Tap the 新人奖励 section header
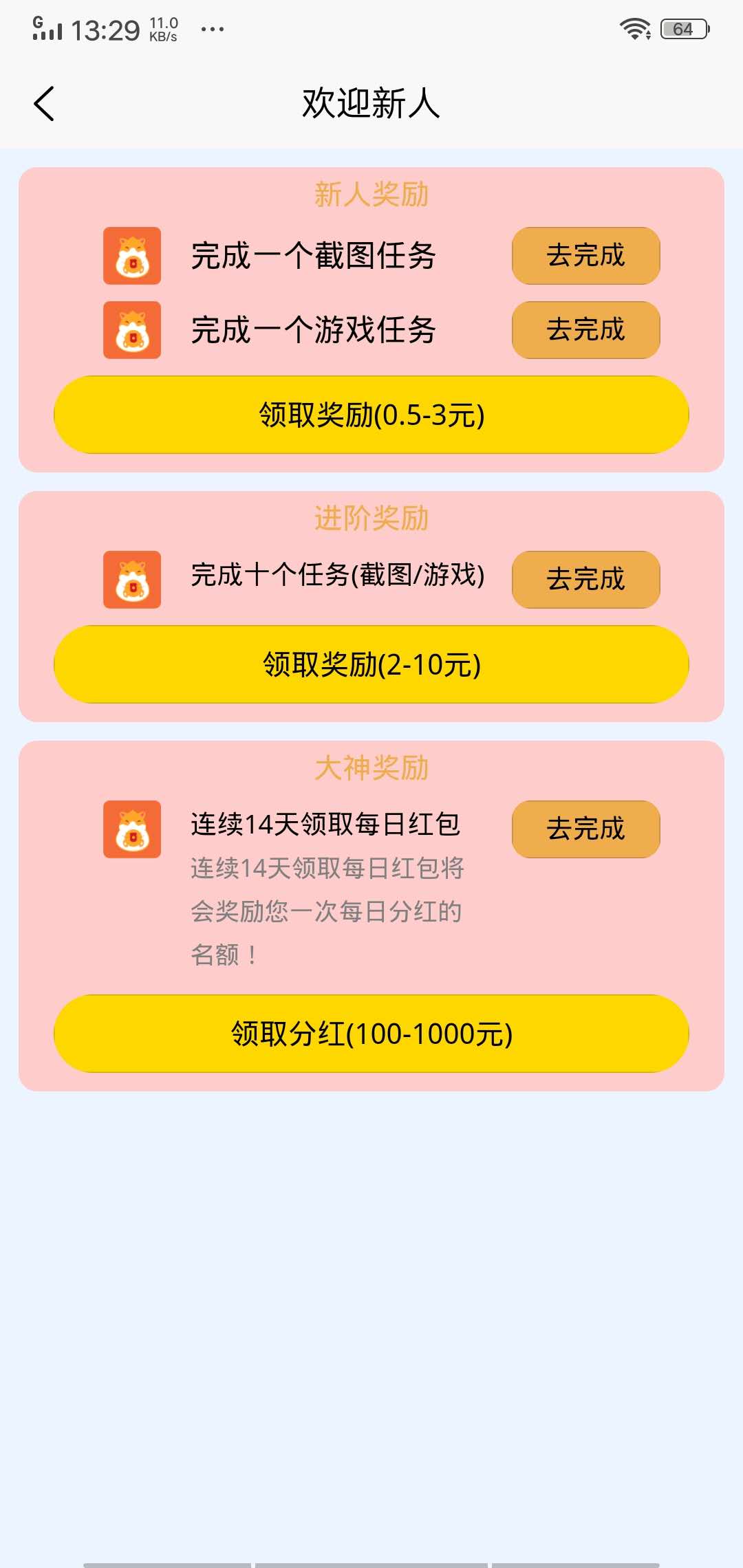Viewport: 743px width, 1568px height. tap(371, 193)
